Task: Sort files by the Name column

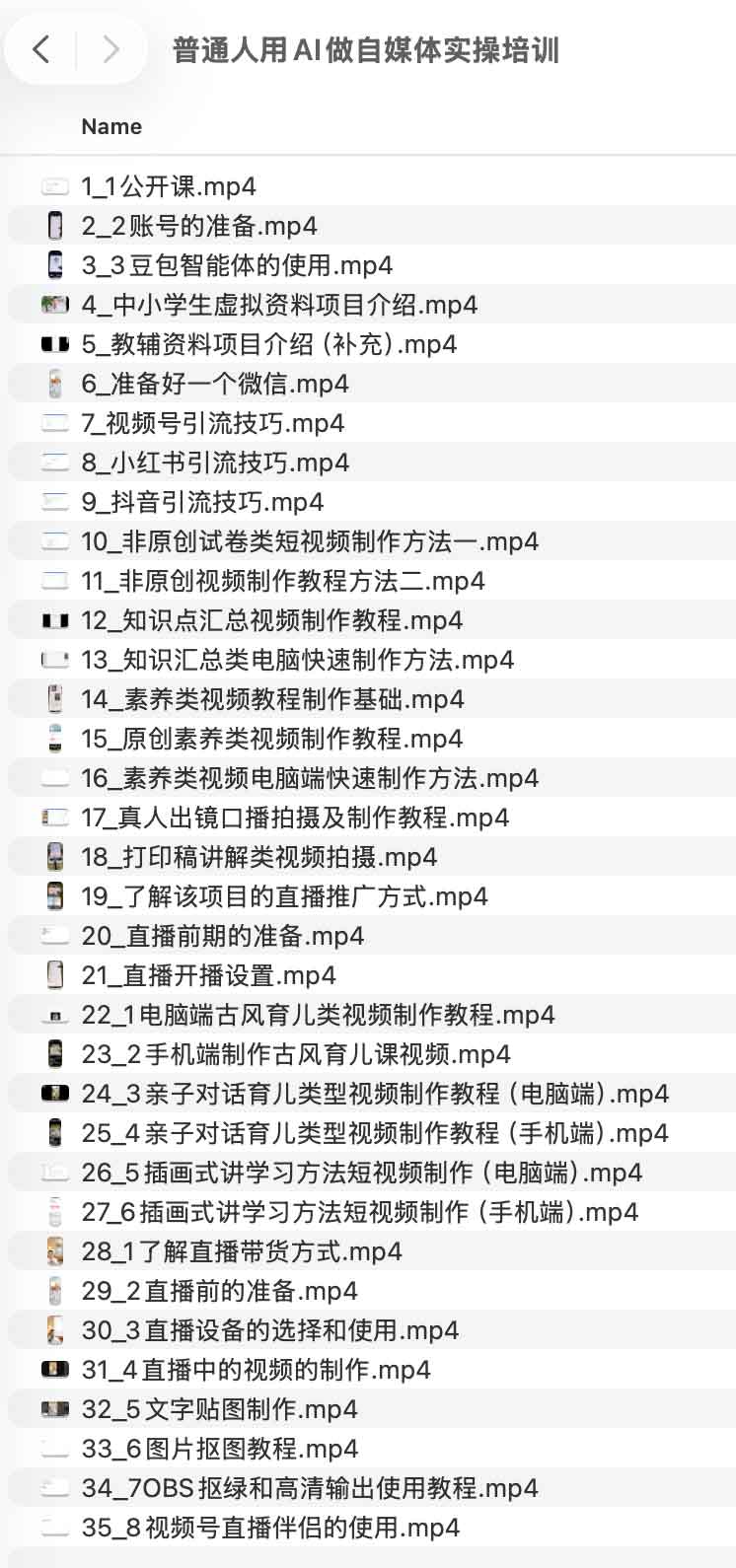Action: (x=111, y=126)
